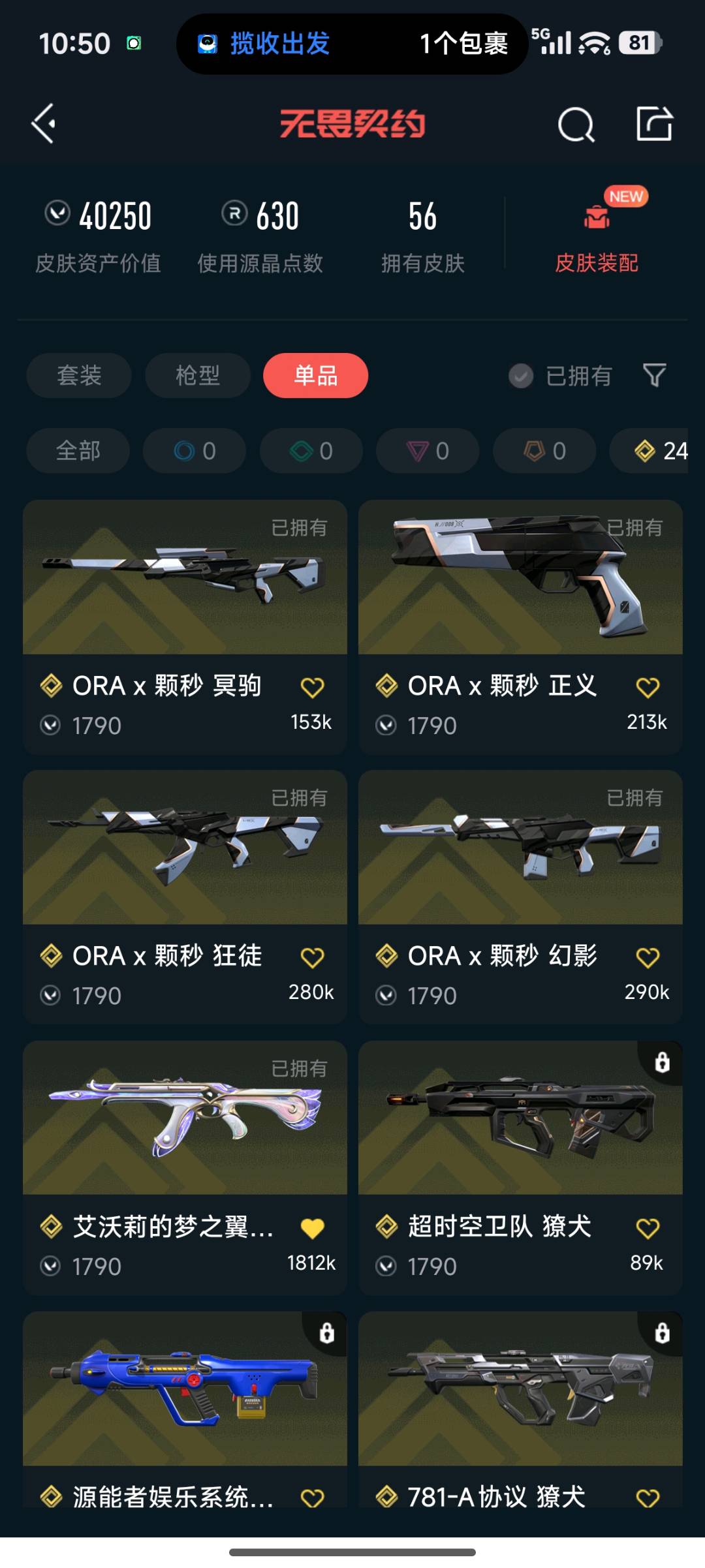The image size is (705, 1568).
Task: Go back using the top-left arrow
Action: 44,123
